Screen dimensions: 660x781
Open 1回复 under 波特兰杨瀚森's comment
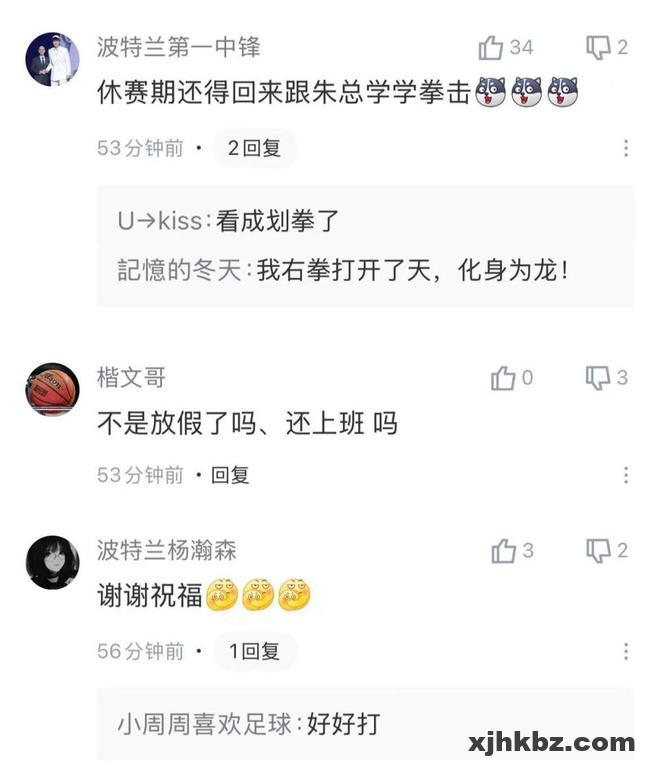pyautogui.click(x=254, y=652)
